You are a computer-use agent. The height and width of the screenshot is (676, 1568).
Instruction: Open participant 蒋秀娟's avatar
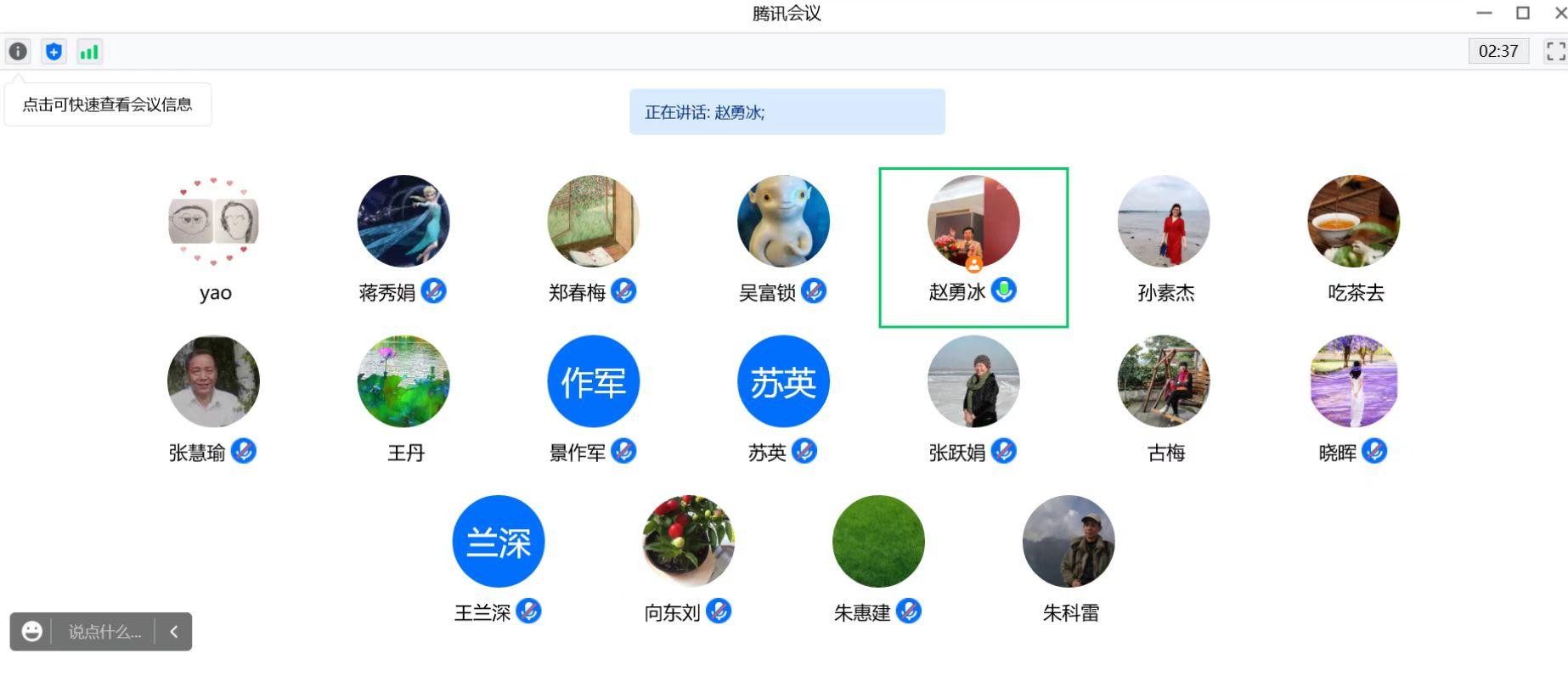[403, 222]
